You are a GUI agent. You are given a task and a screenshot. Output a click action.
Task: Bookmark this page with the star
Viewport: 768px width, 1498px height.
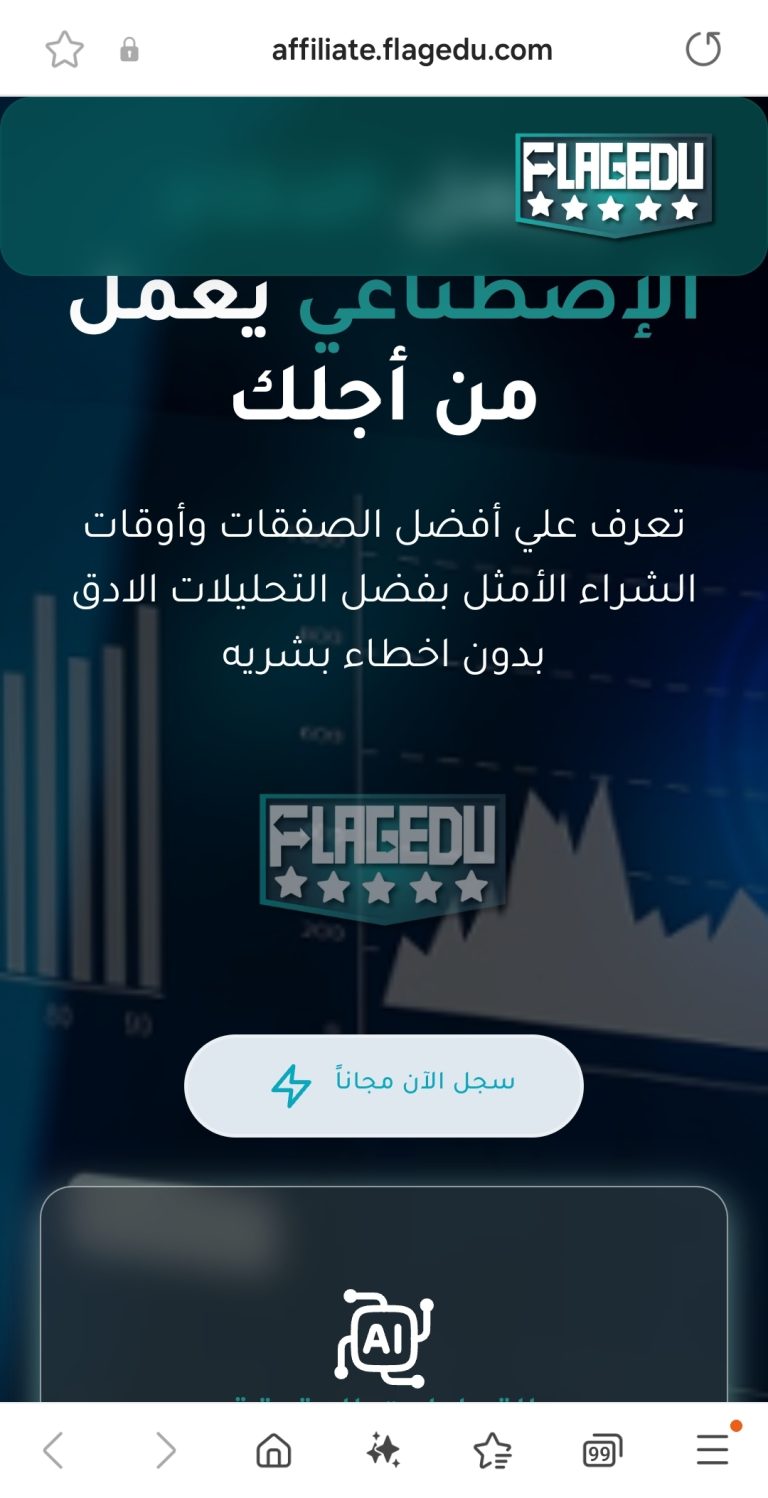point(65,50)
